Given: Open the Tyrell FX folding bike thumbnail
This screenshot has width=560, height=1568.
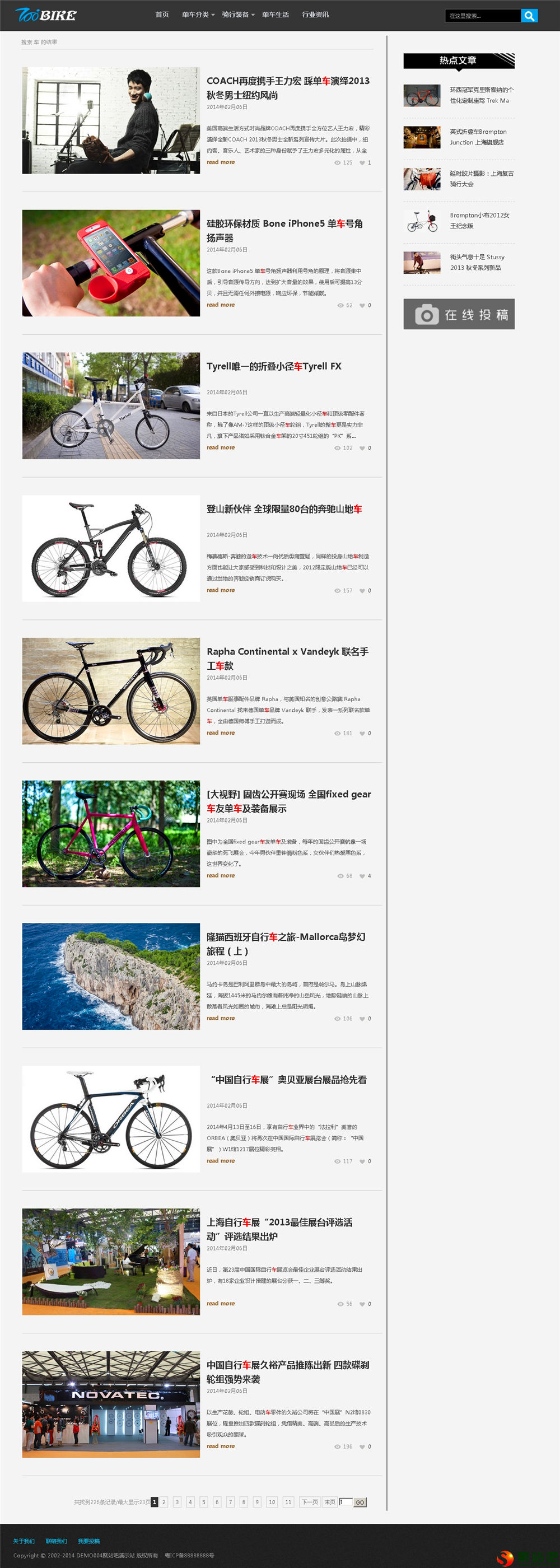Looking at the screenshot, I should 111,405.
